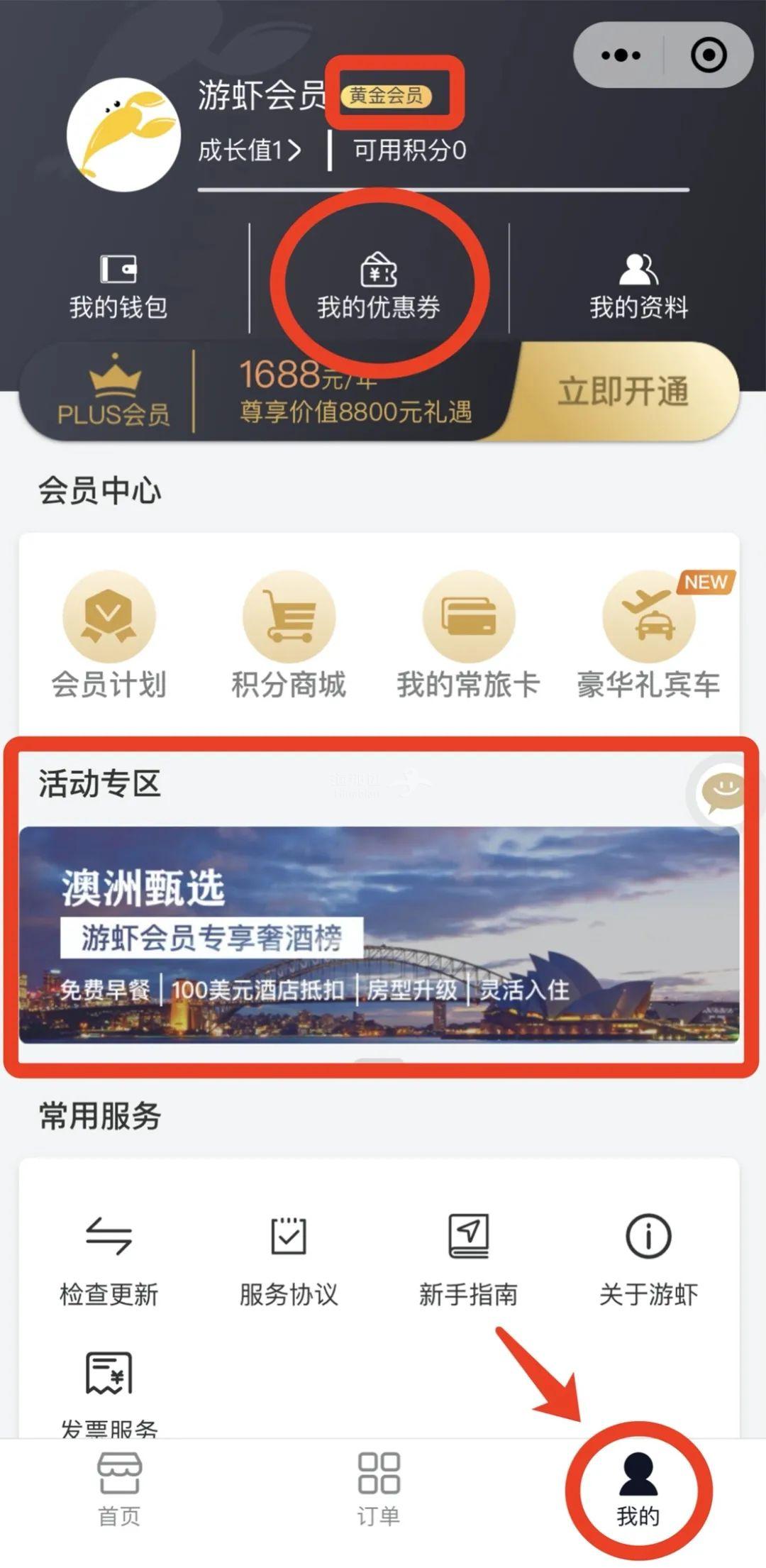Close the mini program with the circle button
The image size is (766, 1568).
pyautogui.click(x=708, y=55)
